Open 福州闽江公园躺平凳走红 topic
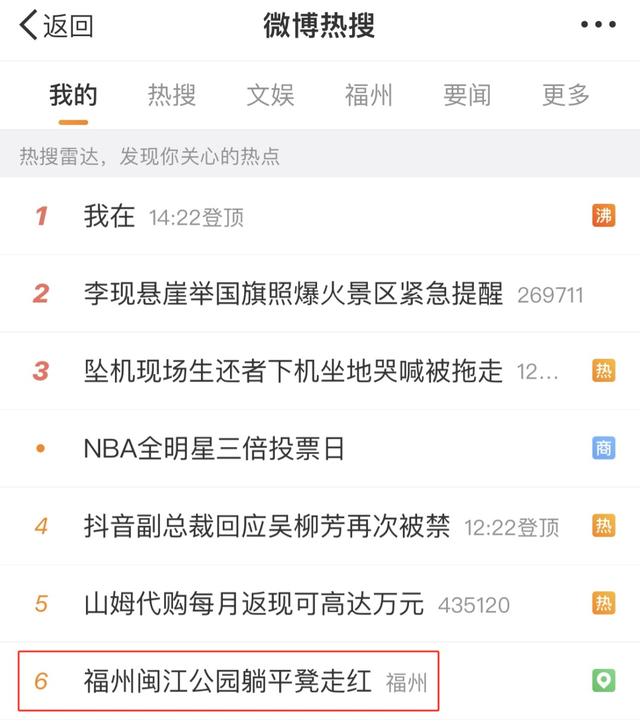 click(228, 682)
